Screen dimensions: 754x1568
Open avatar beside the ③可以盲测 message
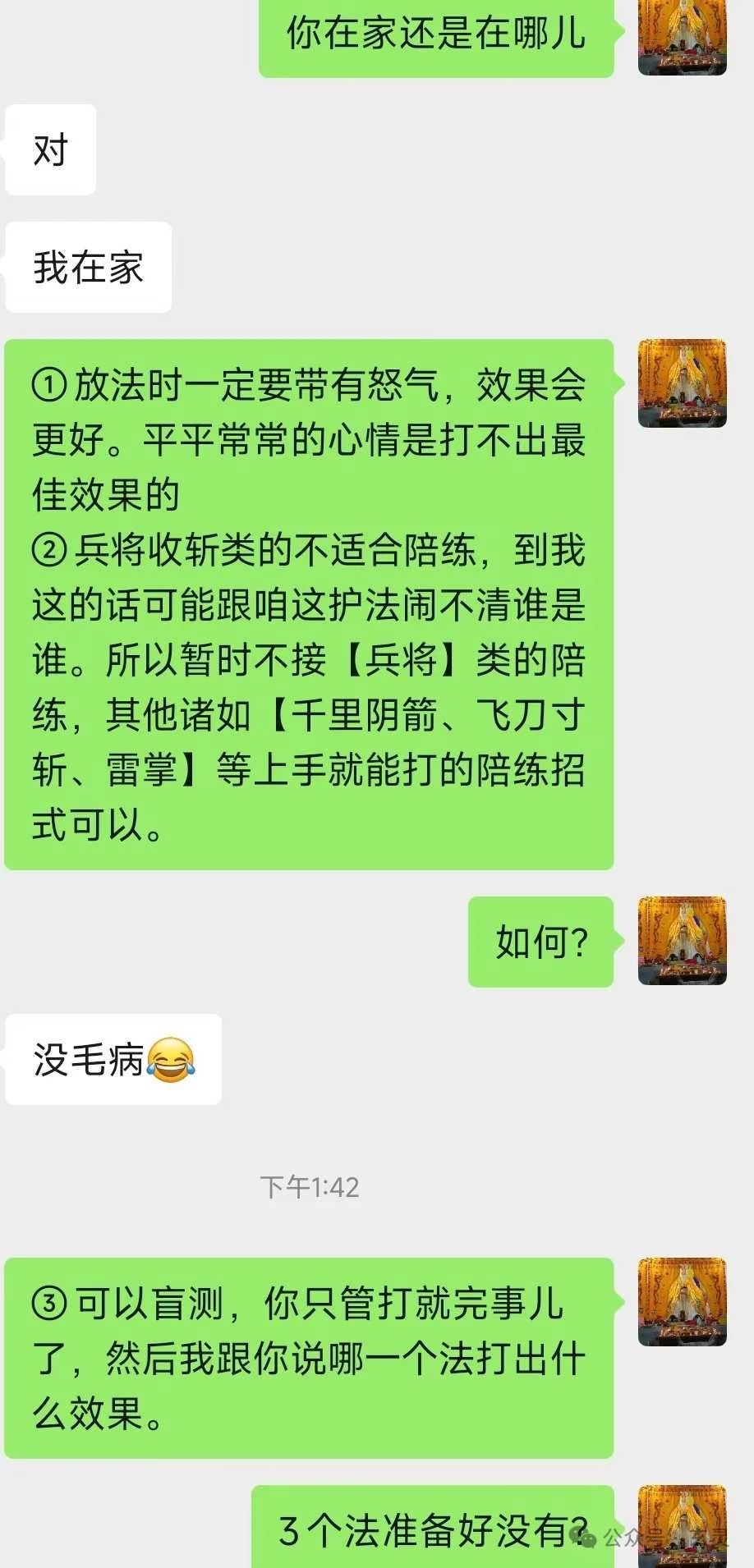682,1301
